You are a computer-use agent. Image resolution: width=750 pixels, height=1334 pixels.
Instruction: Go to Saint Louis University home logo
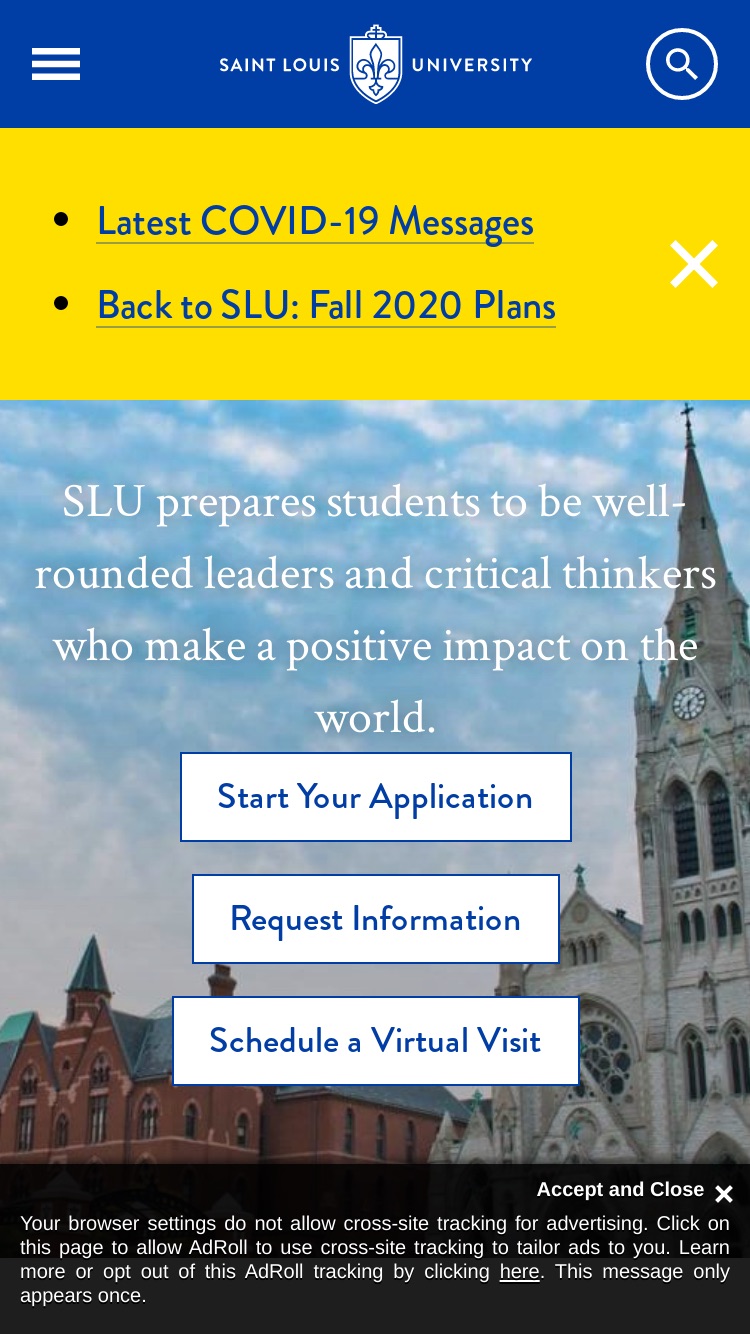pos(376,64)
